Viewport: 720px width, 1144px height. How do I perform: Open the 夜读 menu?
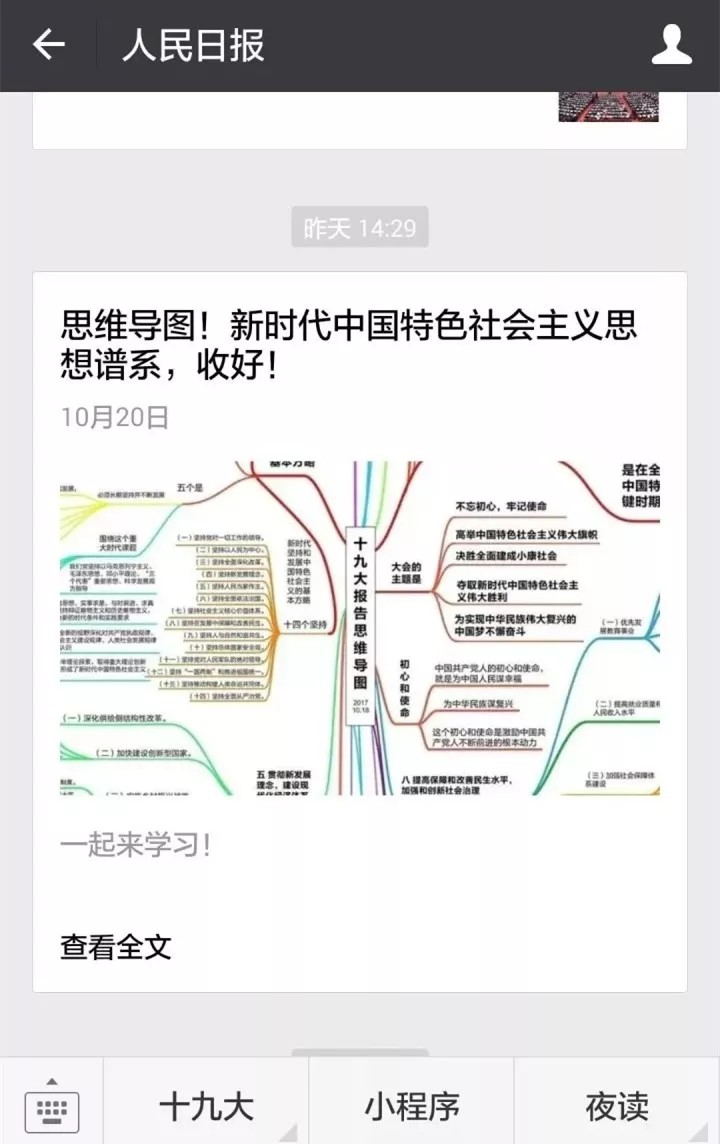click(617, 1106)
